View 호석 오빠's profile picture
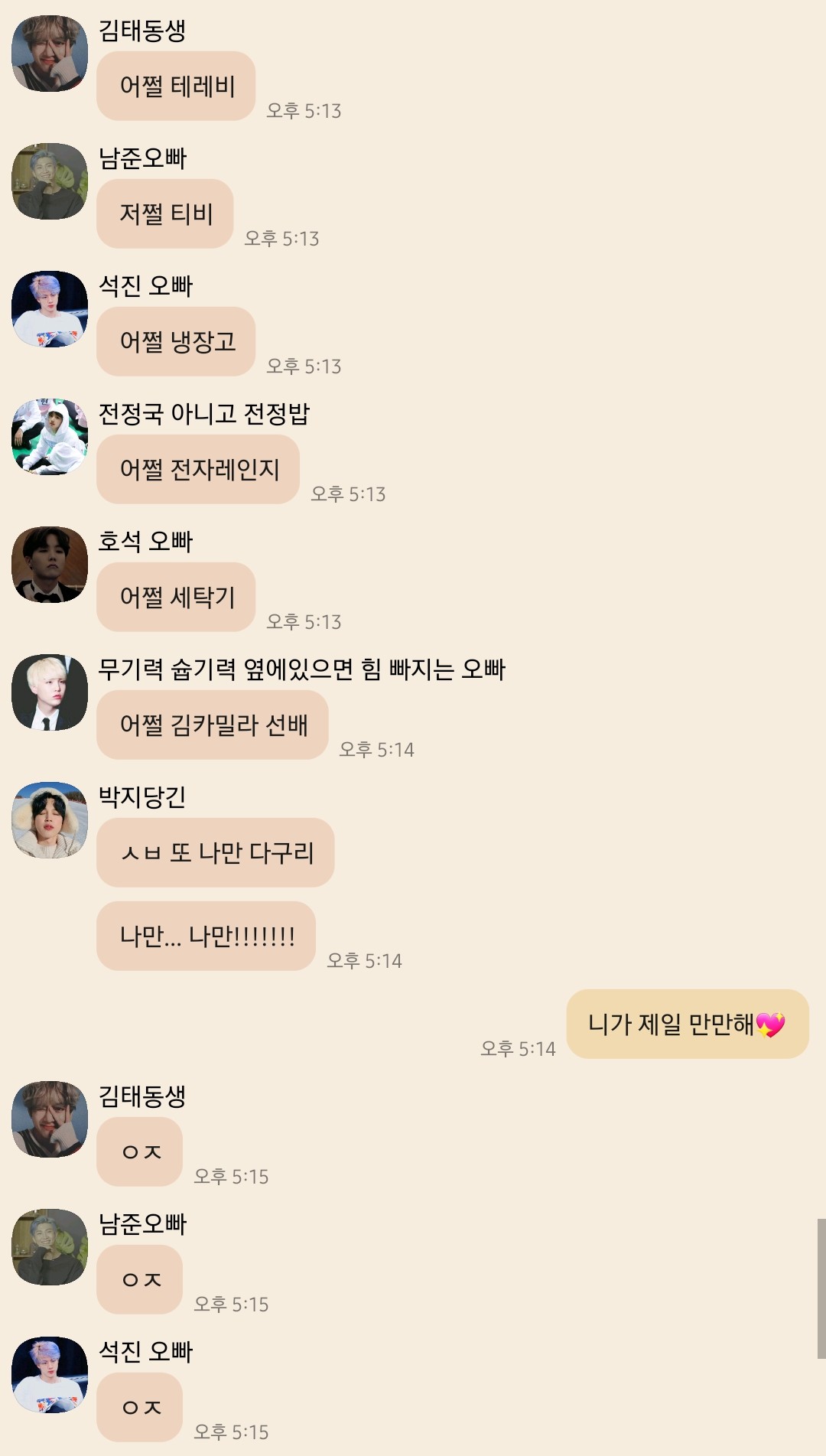 click(x=50, y=565)
